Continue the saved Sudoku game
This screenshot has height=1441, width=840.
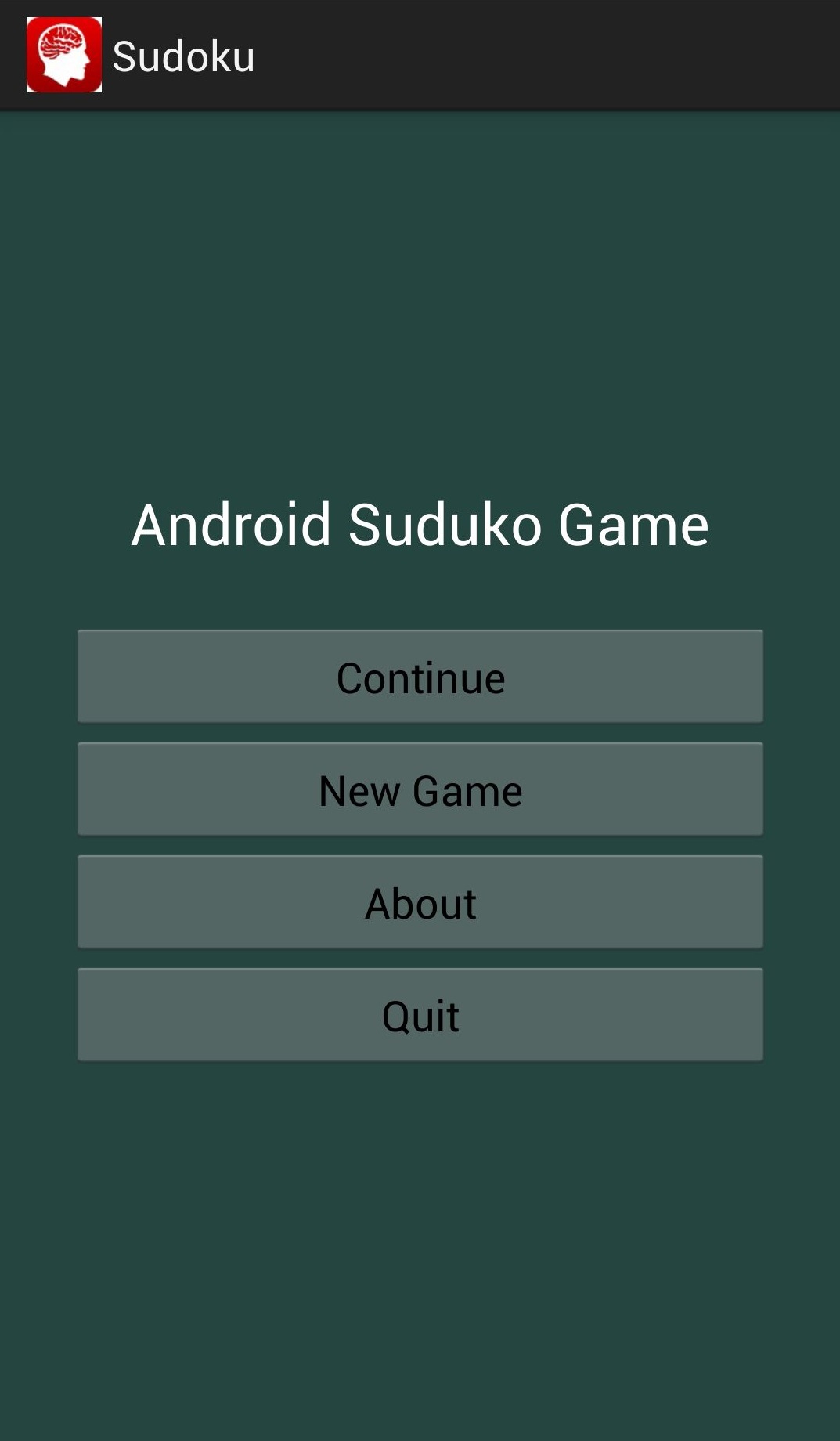point(420,677)
